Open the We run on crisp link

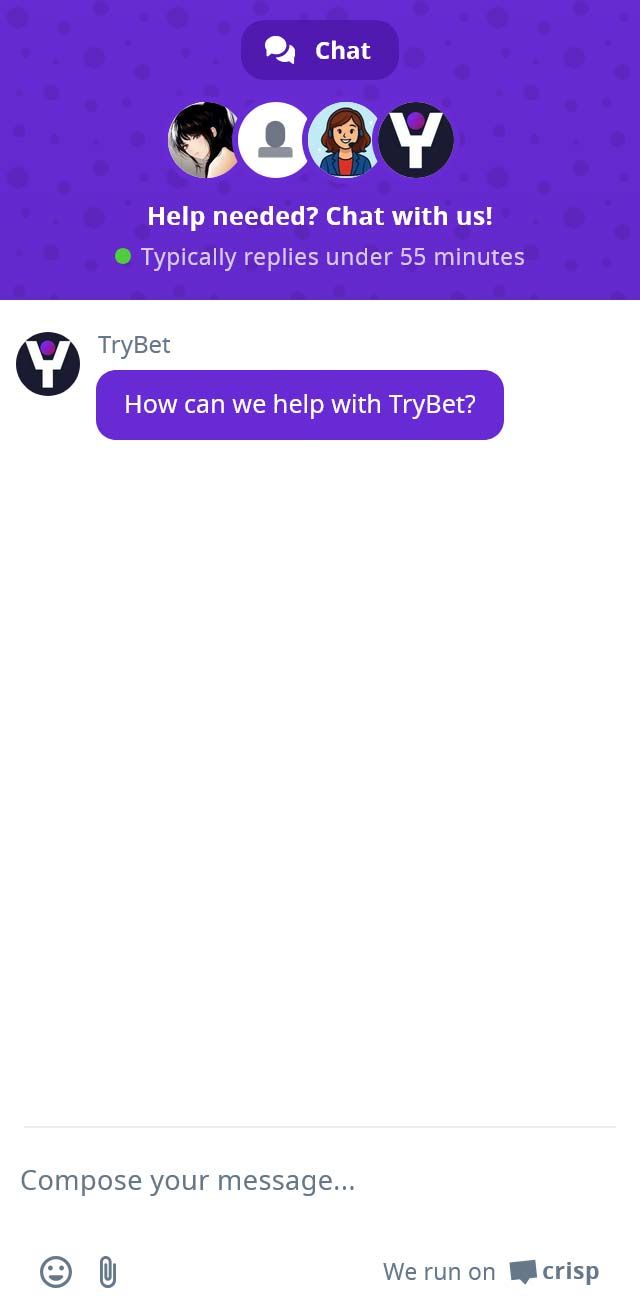491,1272
